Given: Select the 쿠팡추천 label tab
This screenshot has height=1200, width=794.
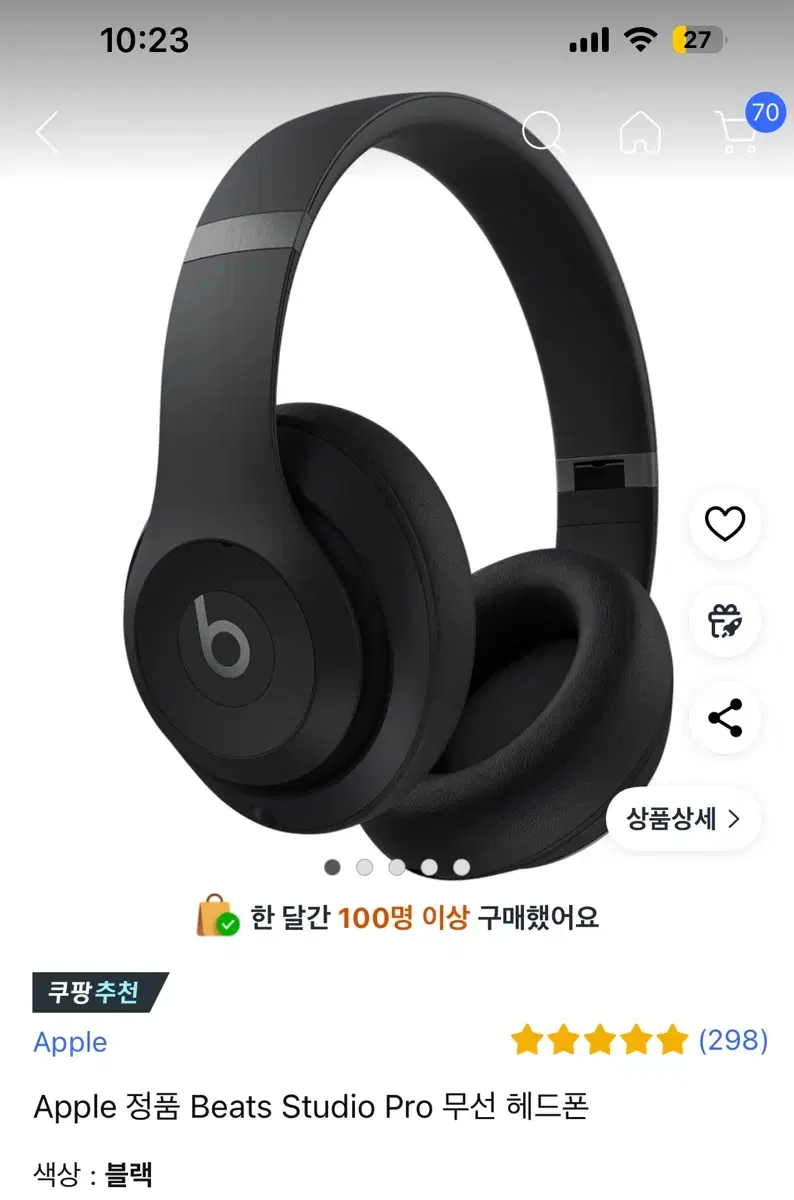Looking at the screenshot, I should tap(93, 993).
